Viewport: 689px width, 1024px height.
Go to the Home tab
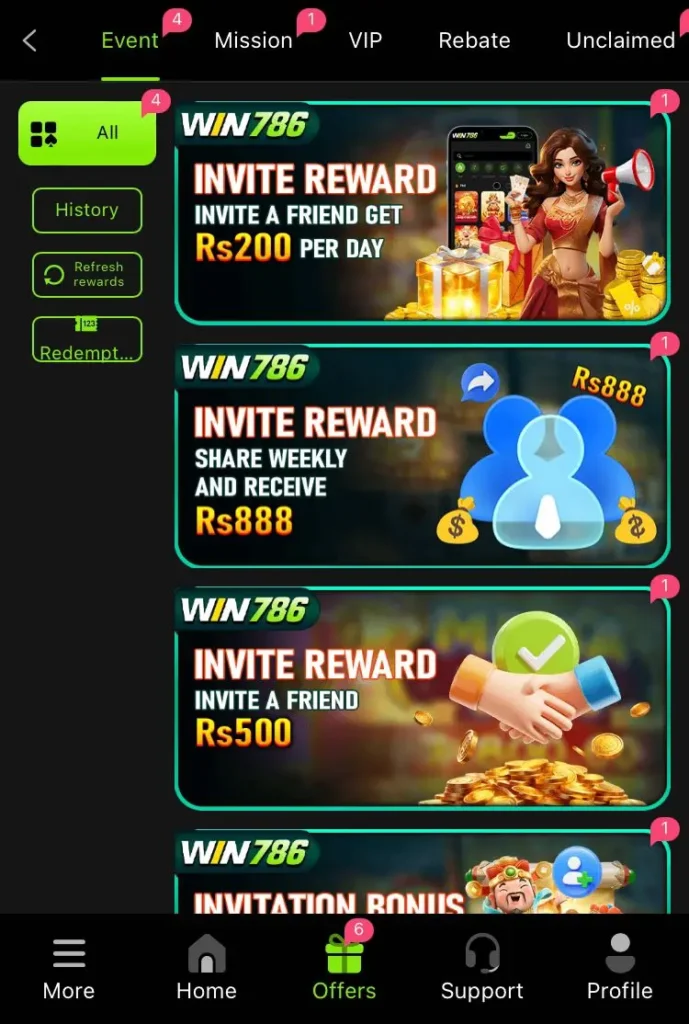coord(206,970)
